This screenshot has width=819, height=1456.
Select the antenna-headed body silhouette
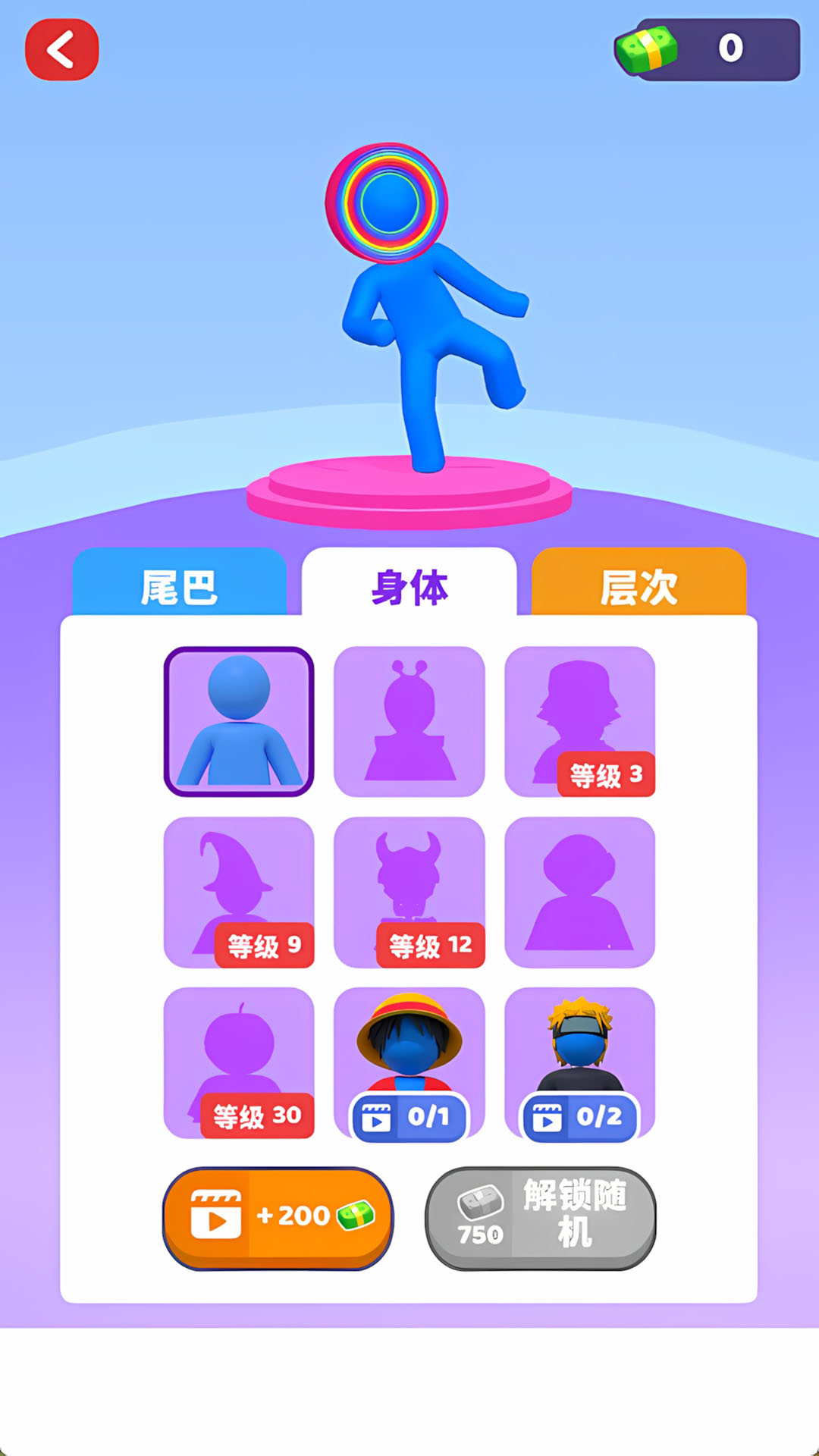tap(409, 720)
